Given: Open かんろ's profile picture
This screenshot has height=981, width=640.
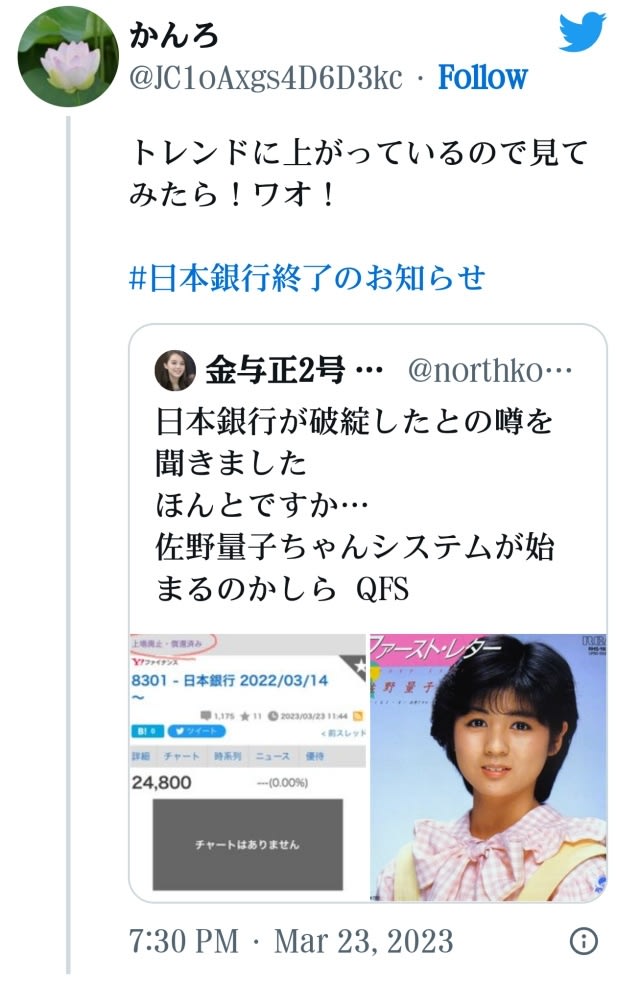Looking at the screenshot, I should (69, 57).
